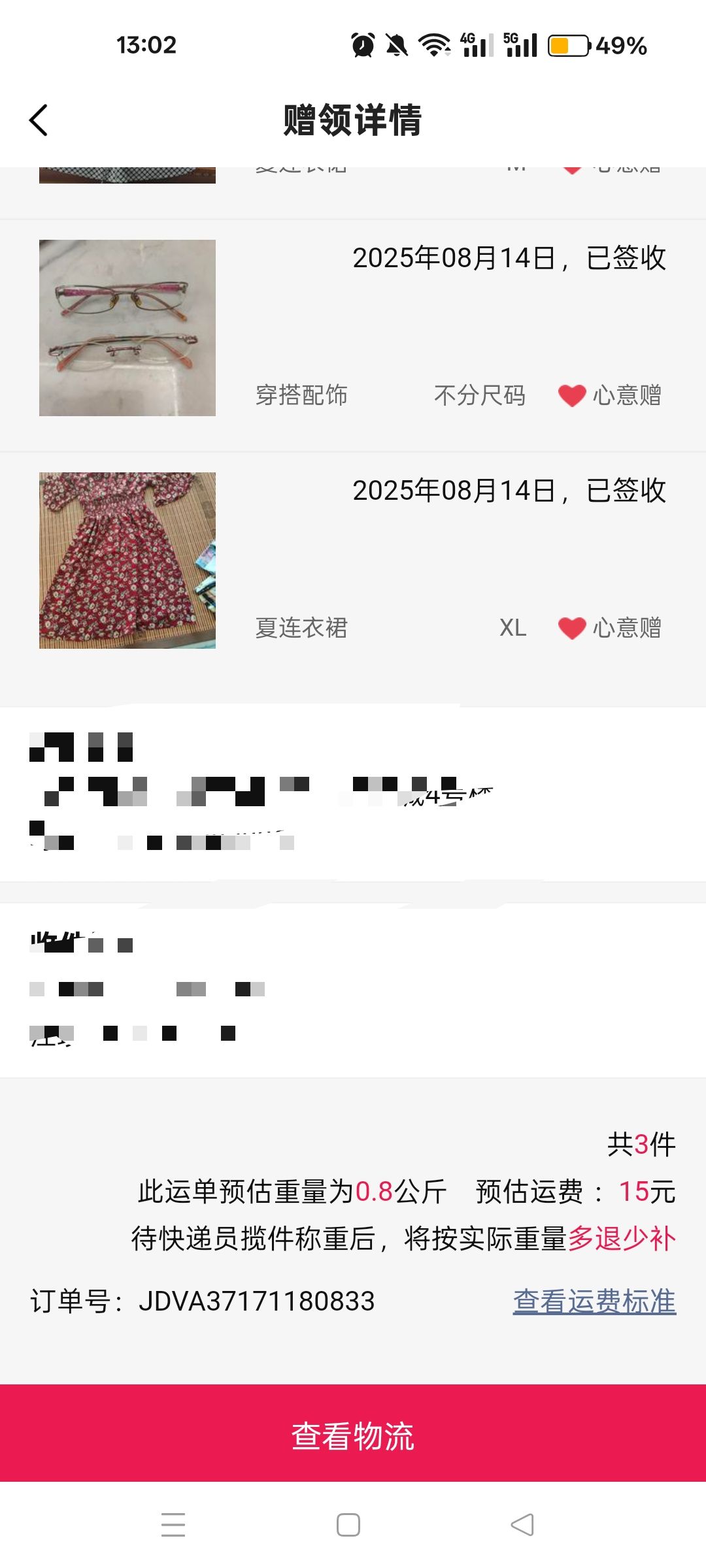Tap the system home button
This screenshot has height=1568, width=706.
(x=348, y=1525)
